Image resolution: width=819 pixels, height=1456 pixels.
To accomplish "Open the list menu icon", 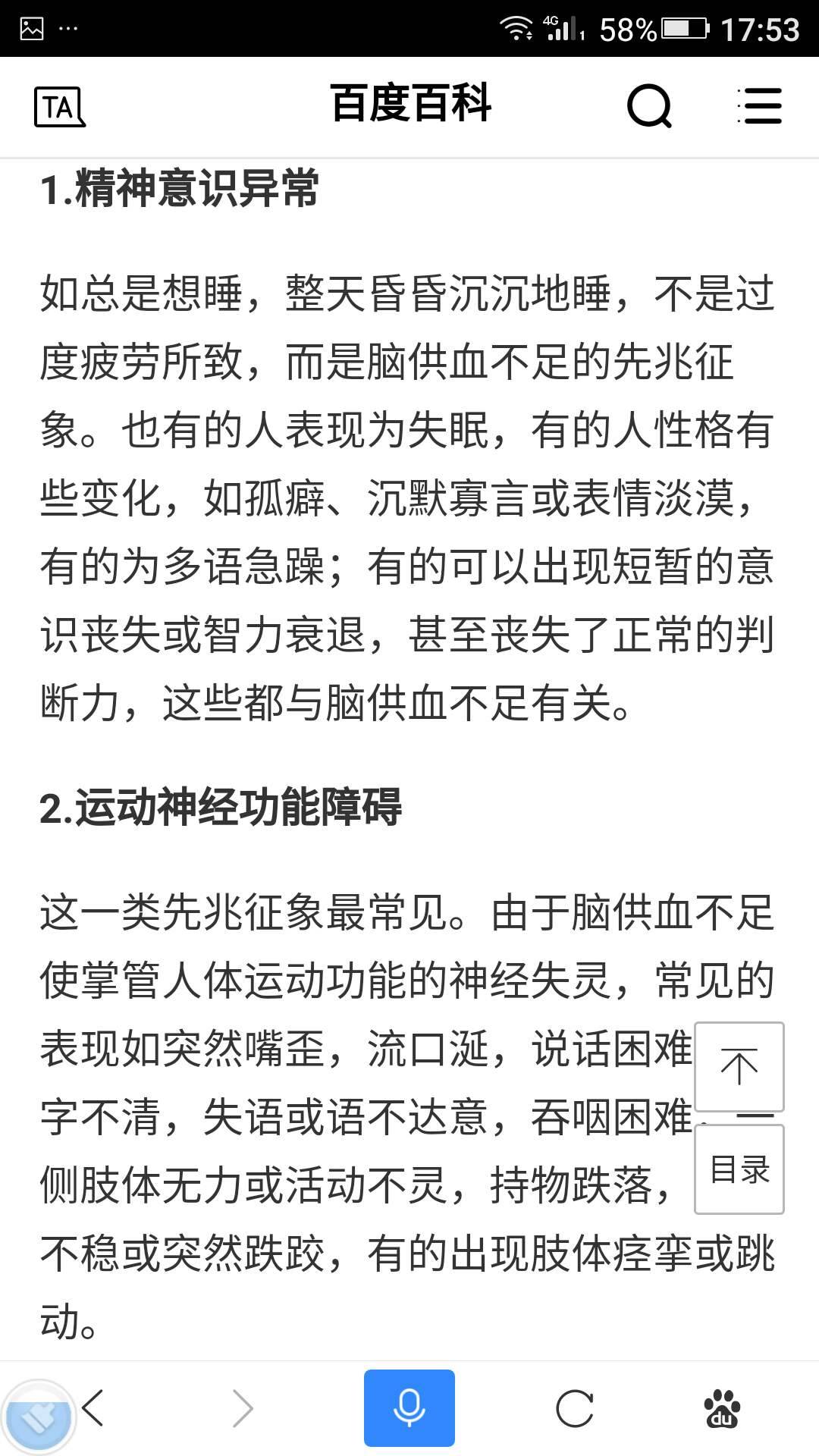I will pyautogui.click(x=760, y=105).
